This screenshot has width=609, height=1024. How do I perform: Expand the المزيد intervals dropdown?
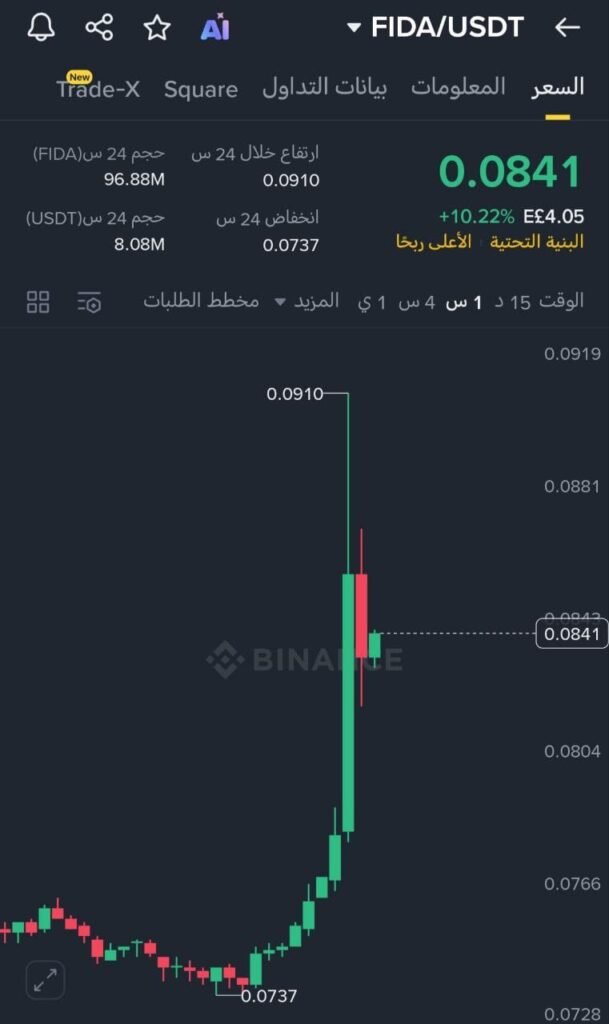[307, 301]
